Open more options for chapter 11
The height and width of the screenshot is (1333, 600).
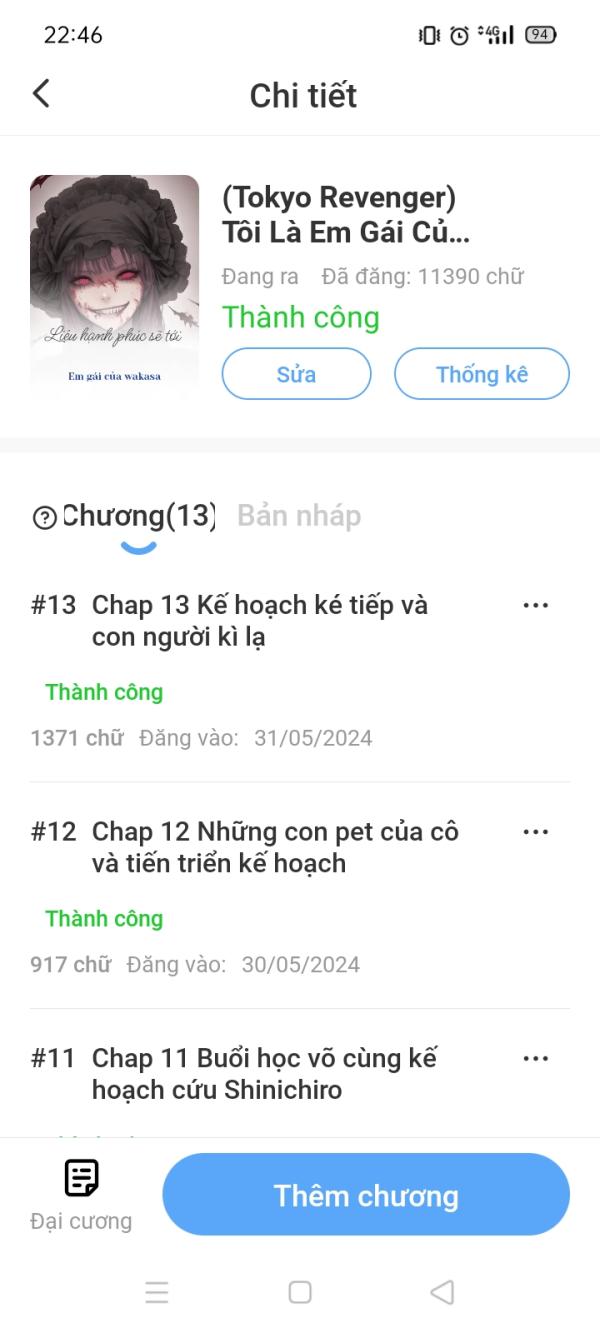click(x=536, y=1058)
